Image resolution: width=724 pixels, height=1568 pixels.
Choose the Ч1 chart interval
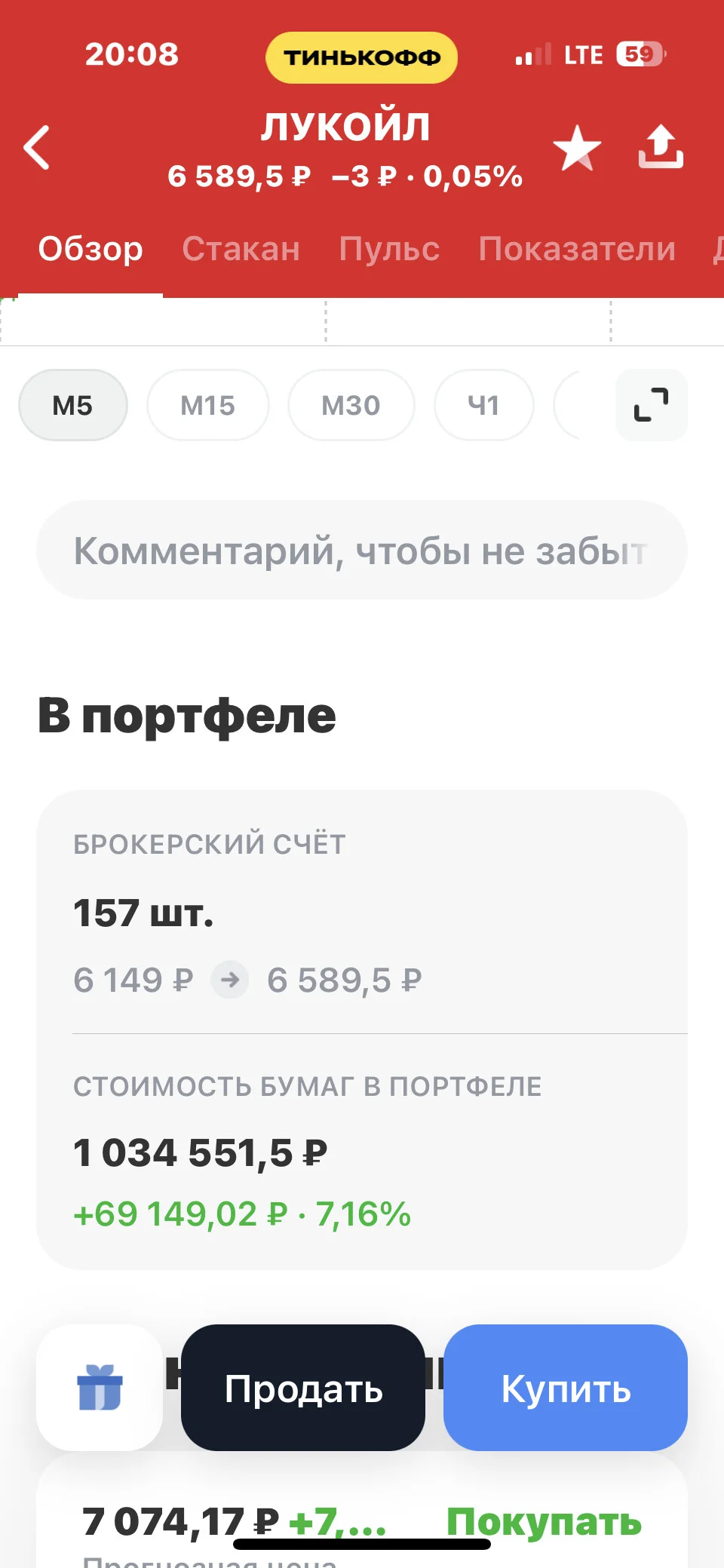click(x=484, y=405)
